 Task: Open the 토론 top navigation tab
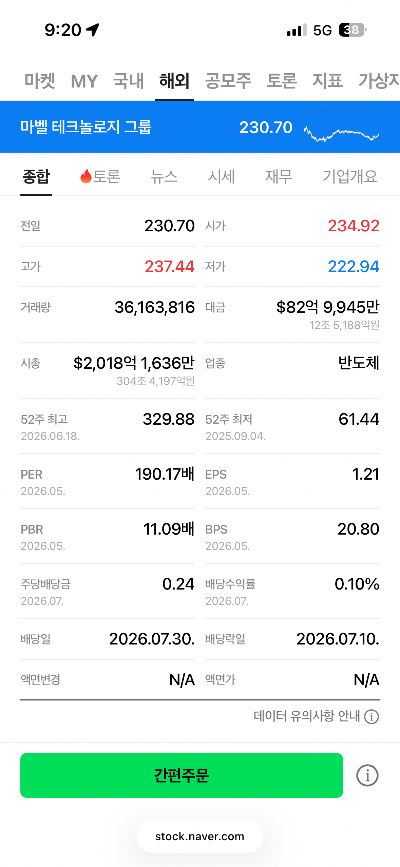[282, 81]
